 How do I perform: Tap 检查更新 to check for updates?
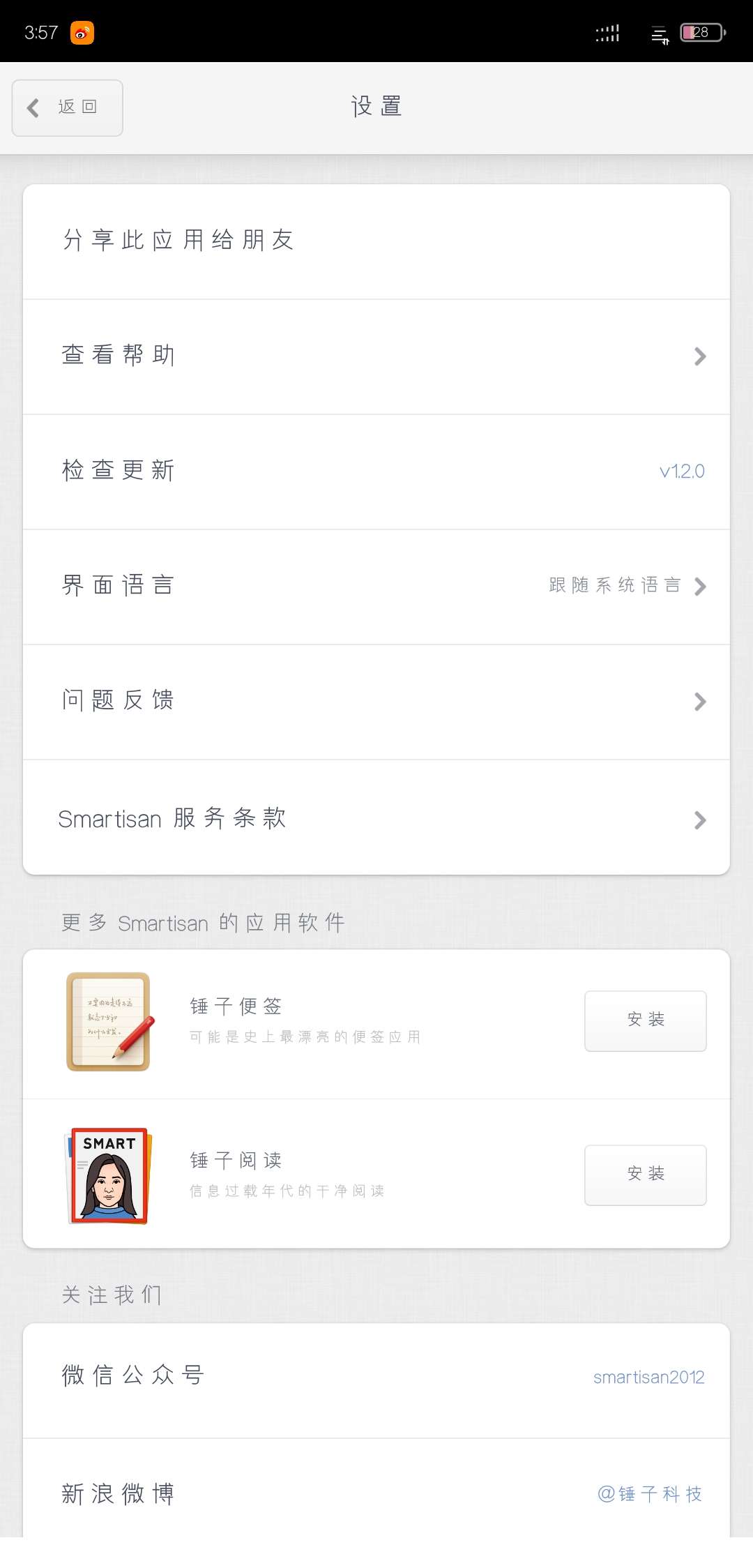[376, 472]
